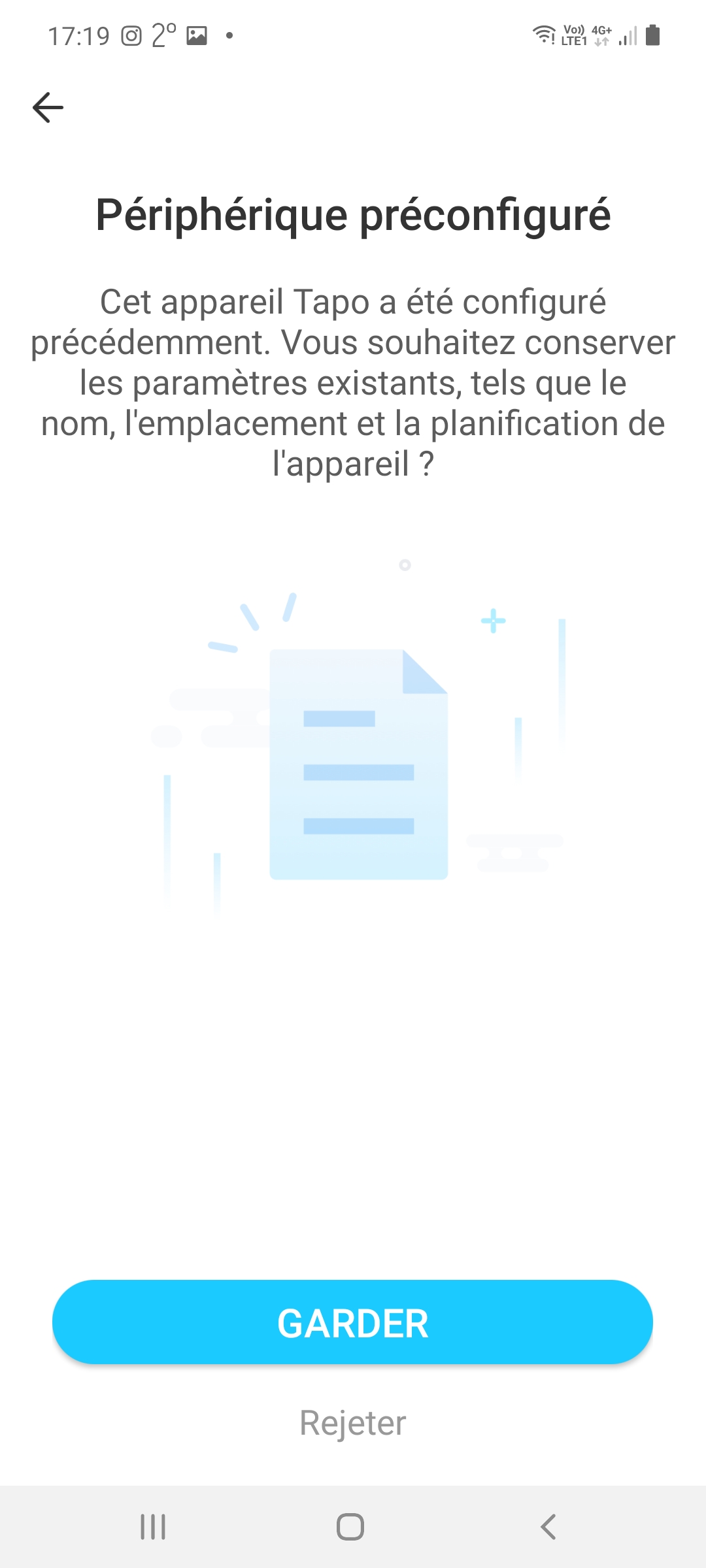
Task: Go to the home screen
Action: (350, 1527)
